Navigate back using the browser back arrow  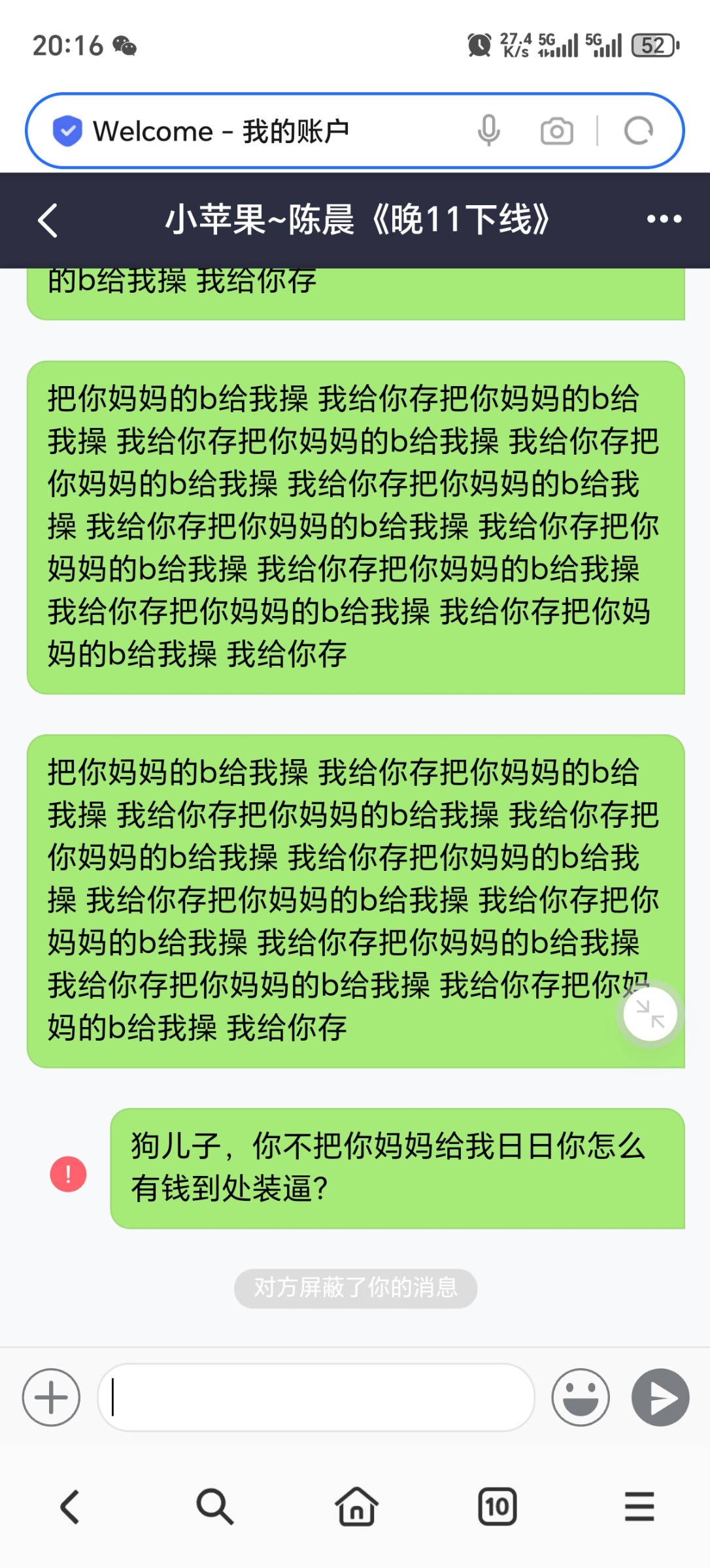(70, 1507)
